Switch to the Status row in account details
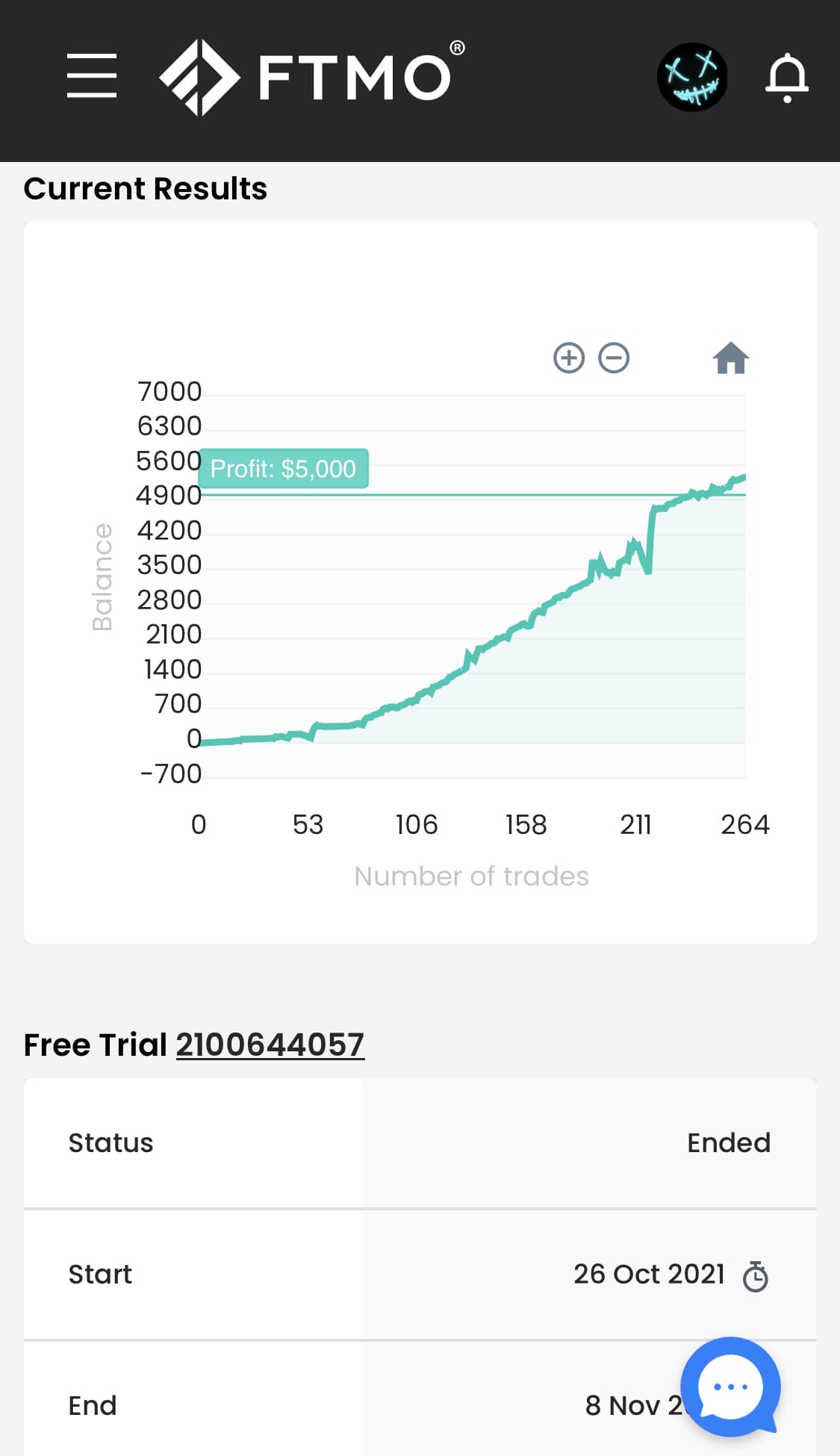The width and height of the screenshot is (840, 1456). [x=111, y=1142]
